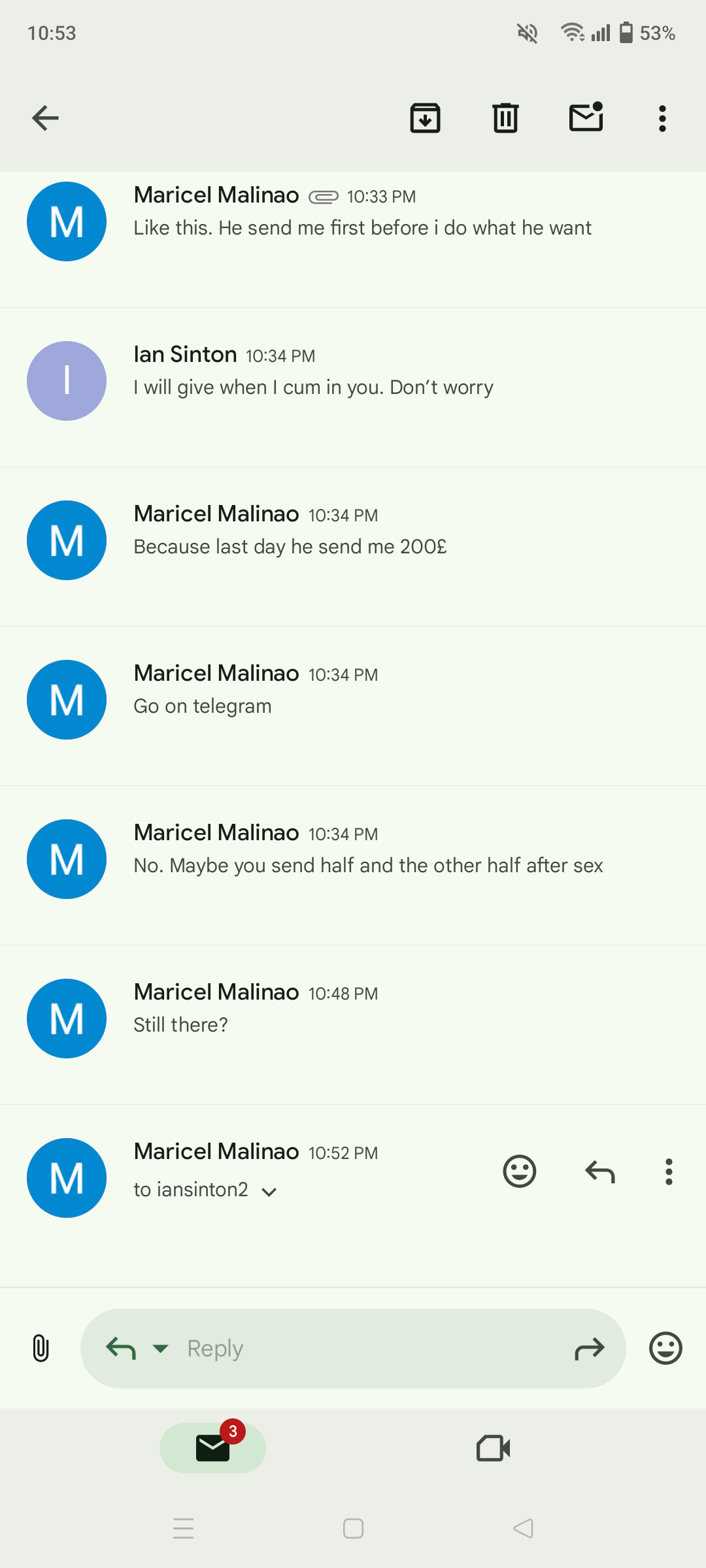Archive this email conversation
Viewport: 706px width, 1568px height.
click(425, 118)
